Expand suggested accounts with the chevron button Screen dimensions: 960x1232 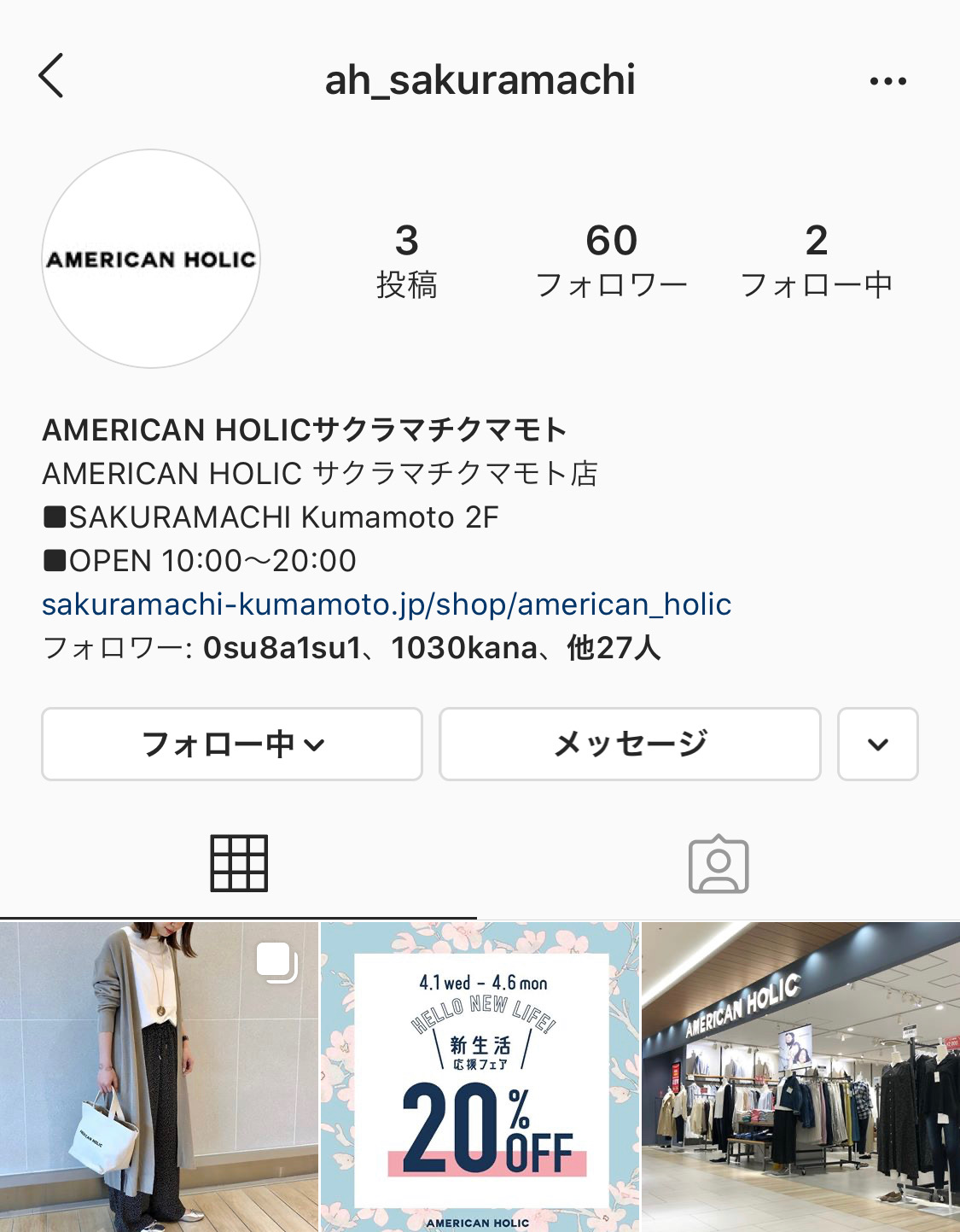click(877, 744)
